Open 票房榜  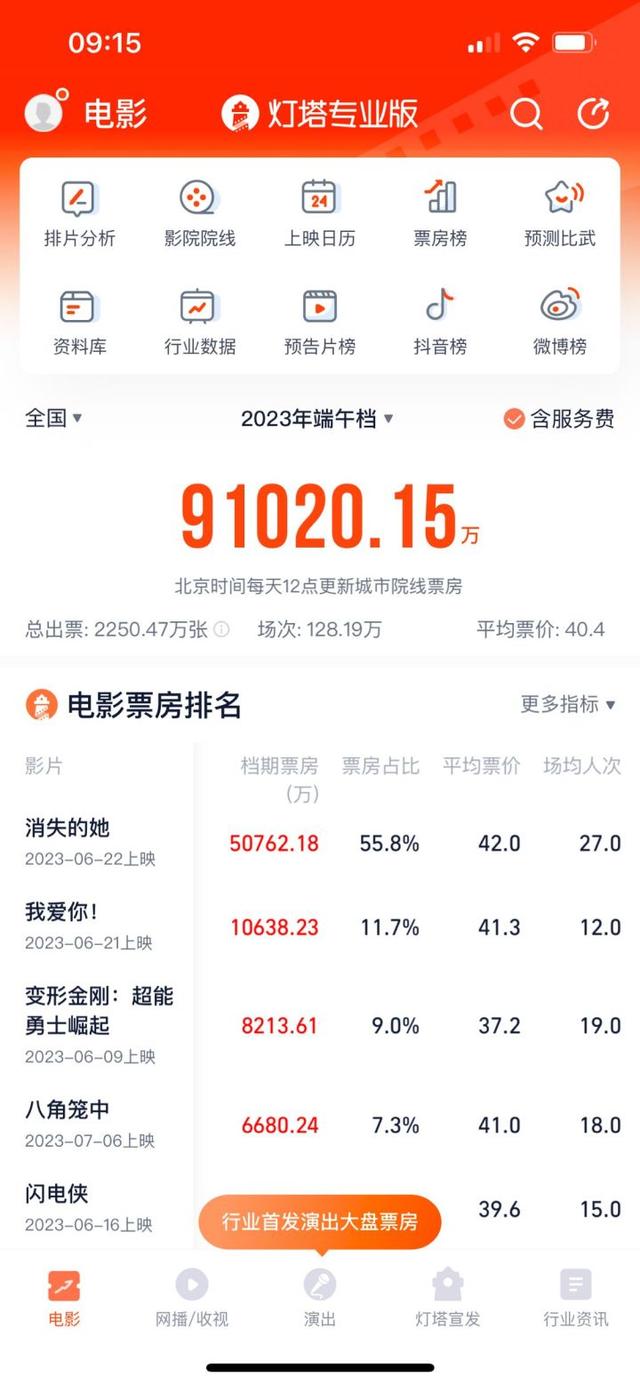440,214
